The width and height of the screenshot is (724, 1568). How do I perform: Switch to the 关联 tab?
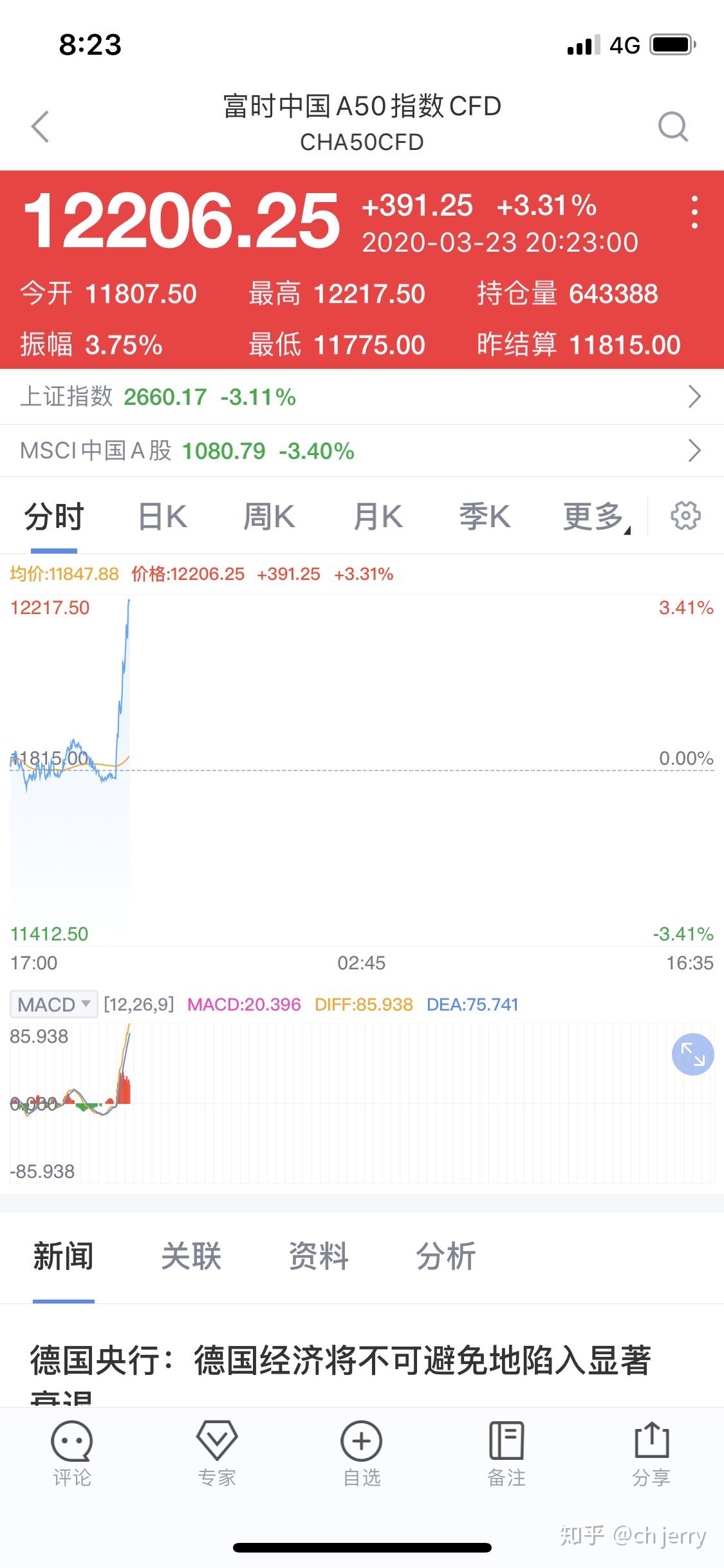[191, 1256]
